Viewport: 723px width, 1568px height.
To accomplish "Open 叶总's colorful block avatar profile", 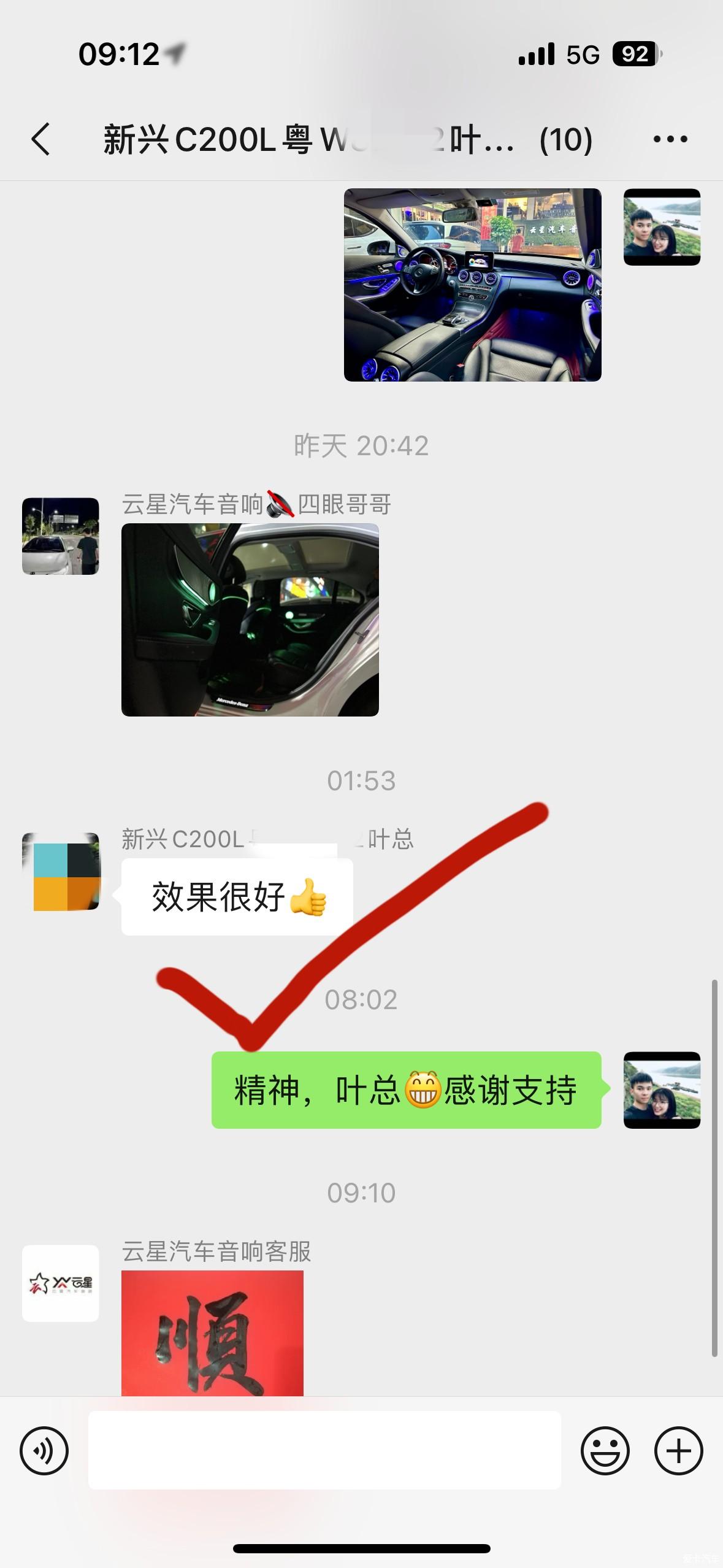I will (x=60, y=871).
